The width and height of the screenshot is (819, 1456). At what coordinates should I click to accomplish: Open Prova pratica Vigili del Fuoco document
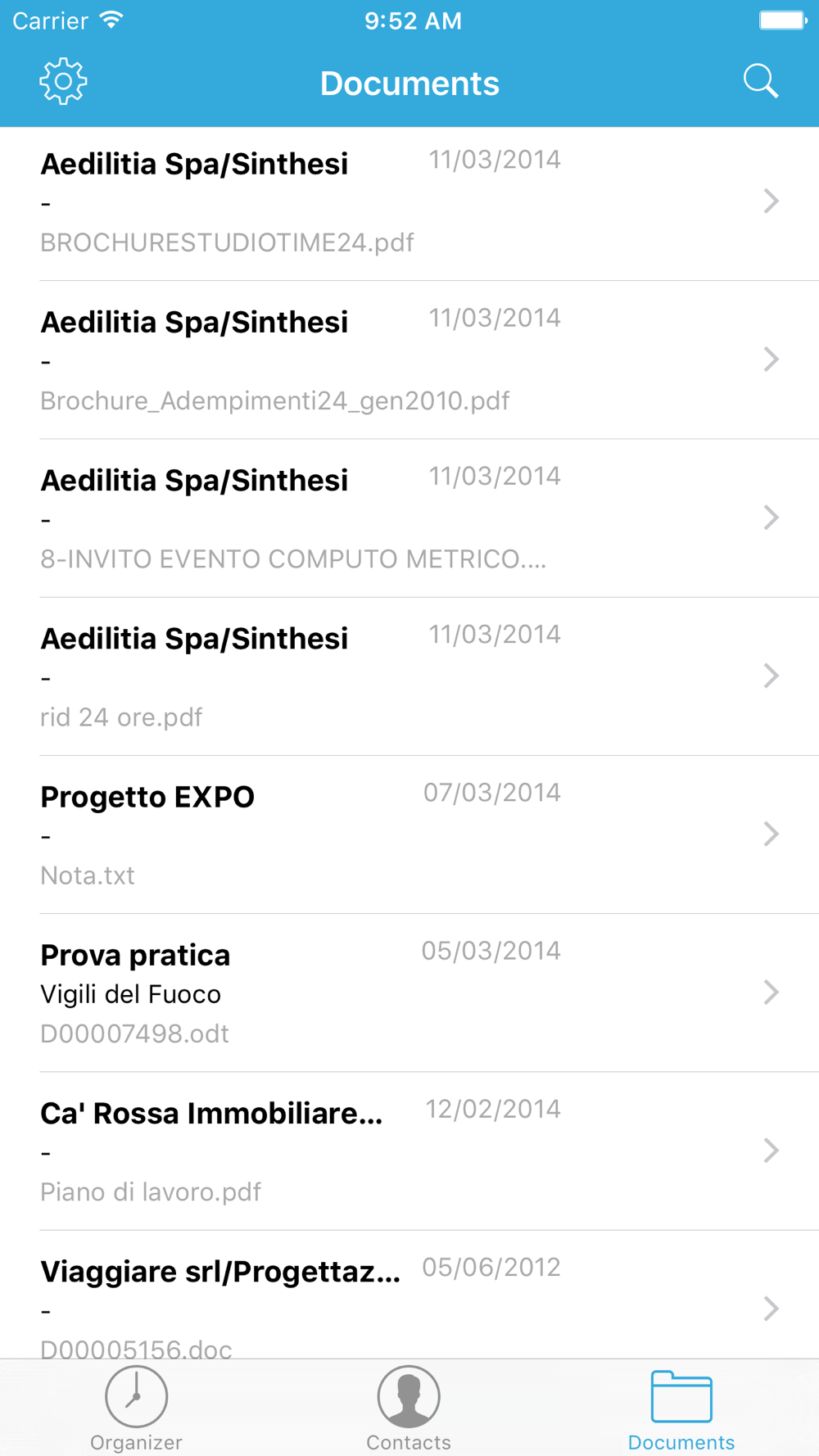[409, 993]
